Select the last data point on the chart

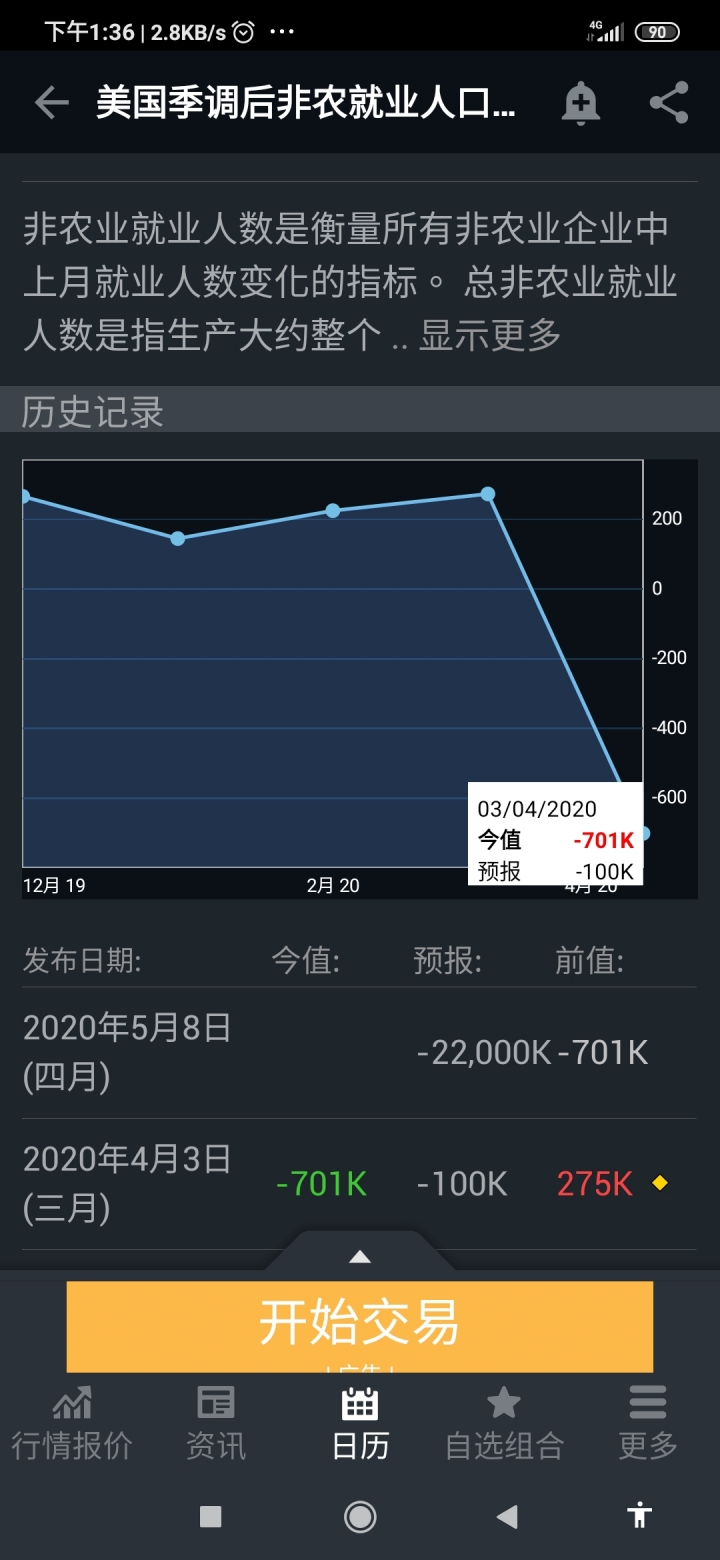(x=644, y=833)
